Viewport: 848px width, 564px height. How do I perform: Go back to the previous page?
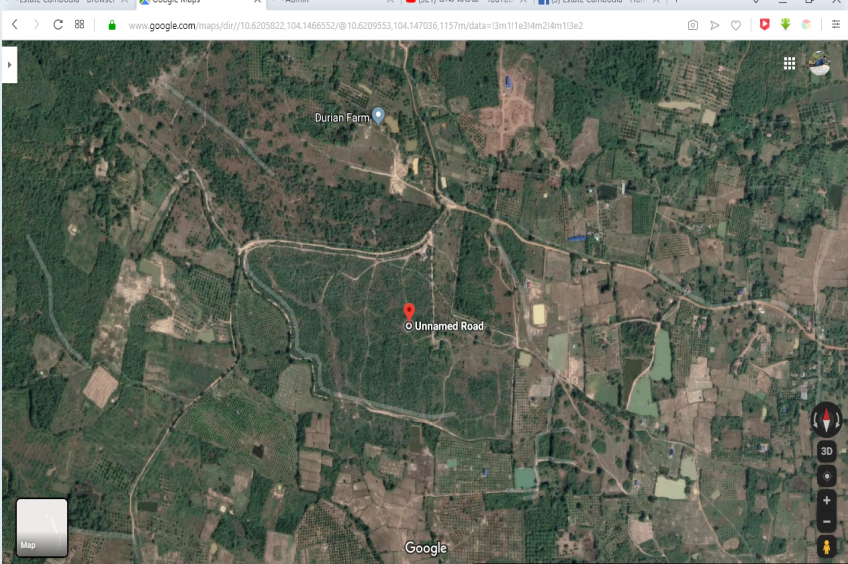[14, 24]
